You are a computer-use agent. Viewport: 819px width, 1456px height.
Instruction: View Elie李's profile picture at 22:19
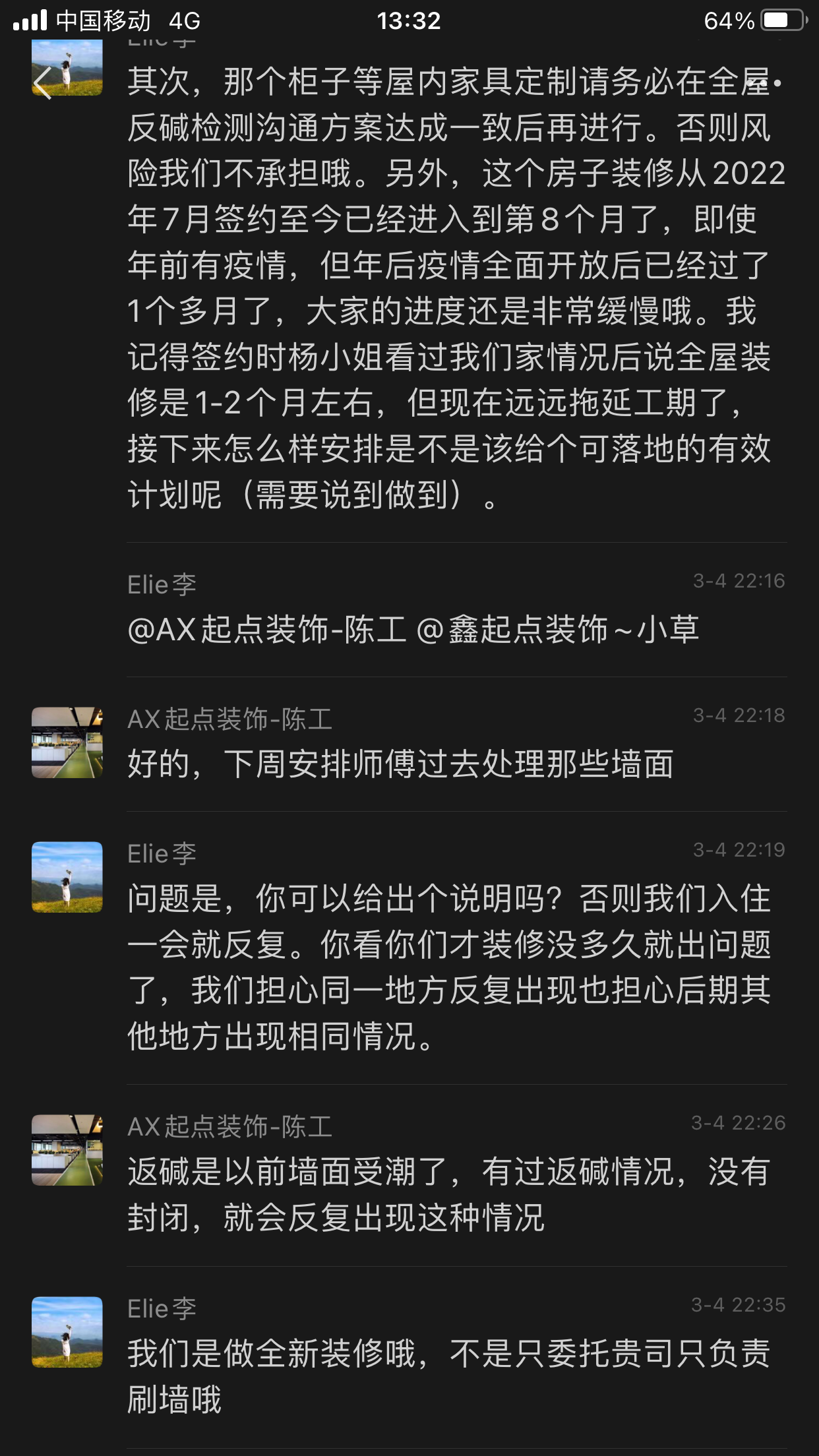67,877
